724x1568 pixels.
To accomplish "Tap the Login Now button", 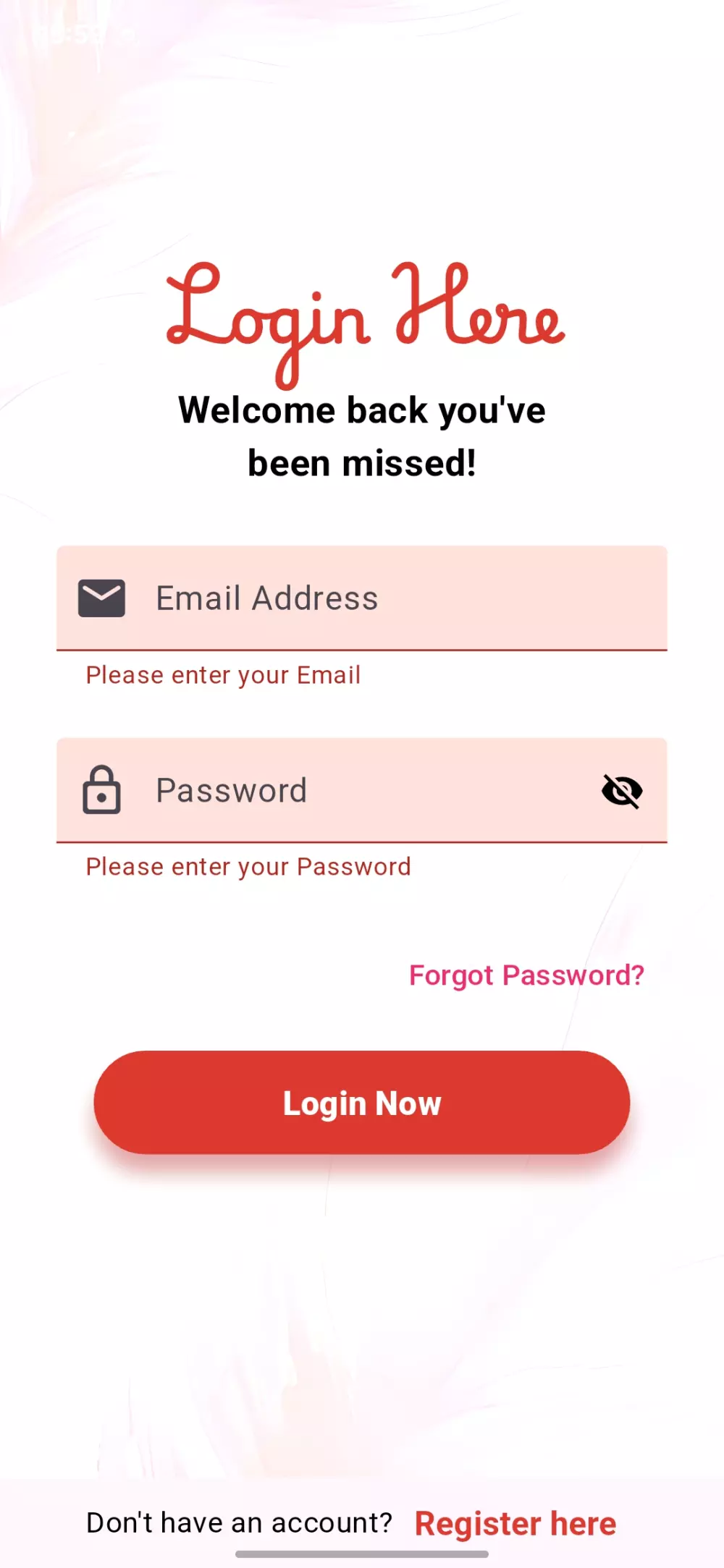I will pyautogui.click(x=362, y=1103).
